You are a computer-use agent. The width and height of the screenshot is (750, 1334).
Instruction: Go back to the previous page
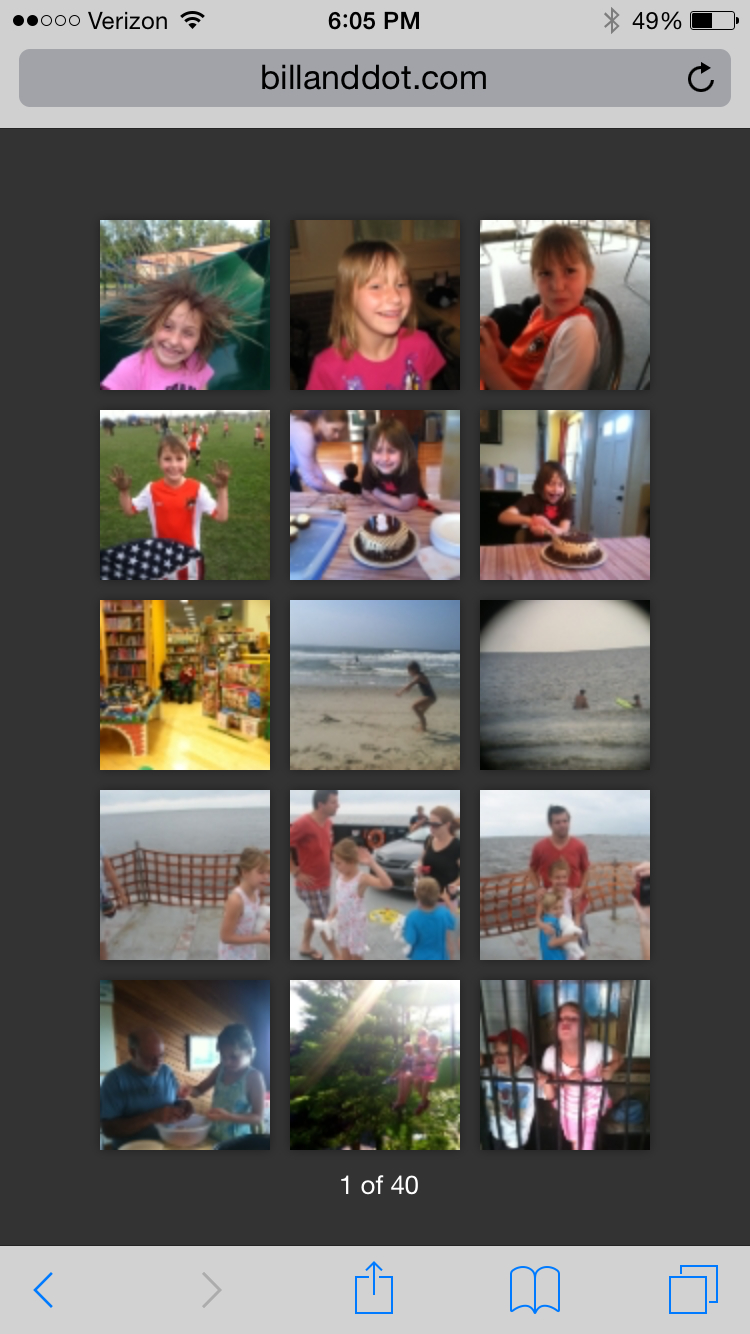tap(43, 1290)
